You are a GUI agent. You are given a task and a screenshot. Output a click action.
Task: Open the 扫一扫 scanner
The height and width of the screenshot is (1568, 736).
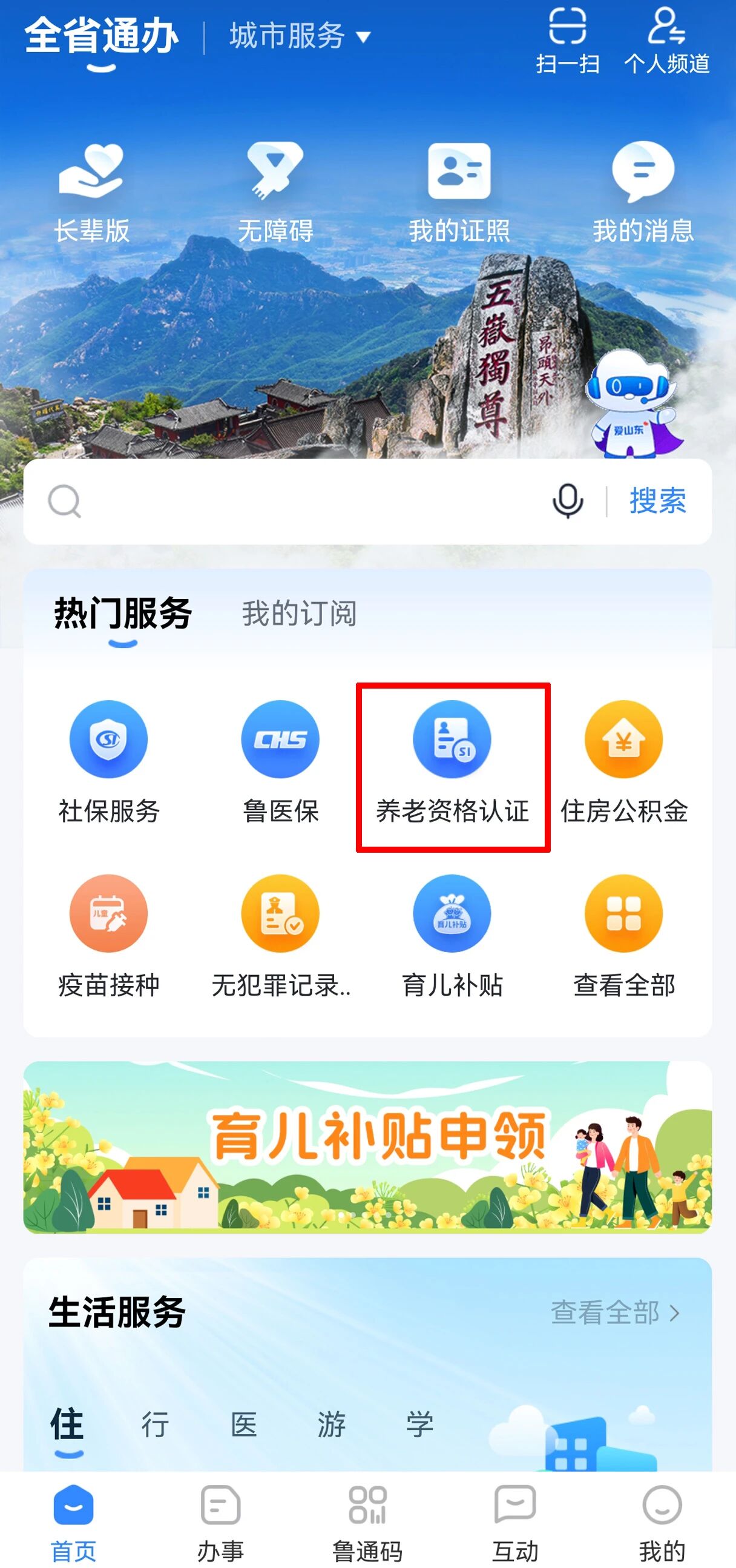pos(567,39)
